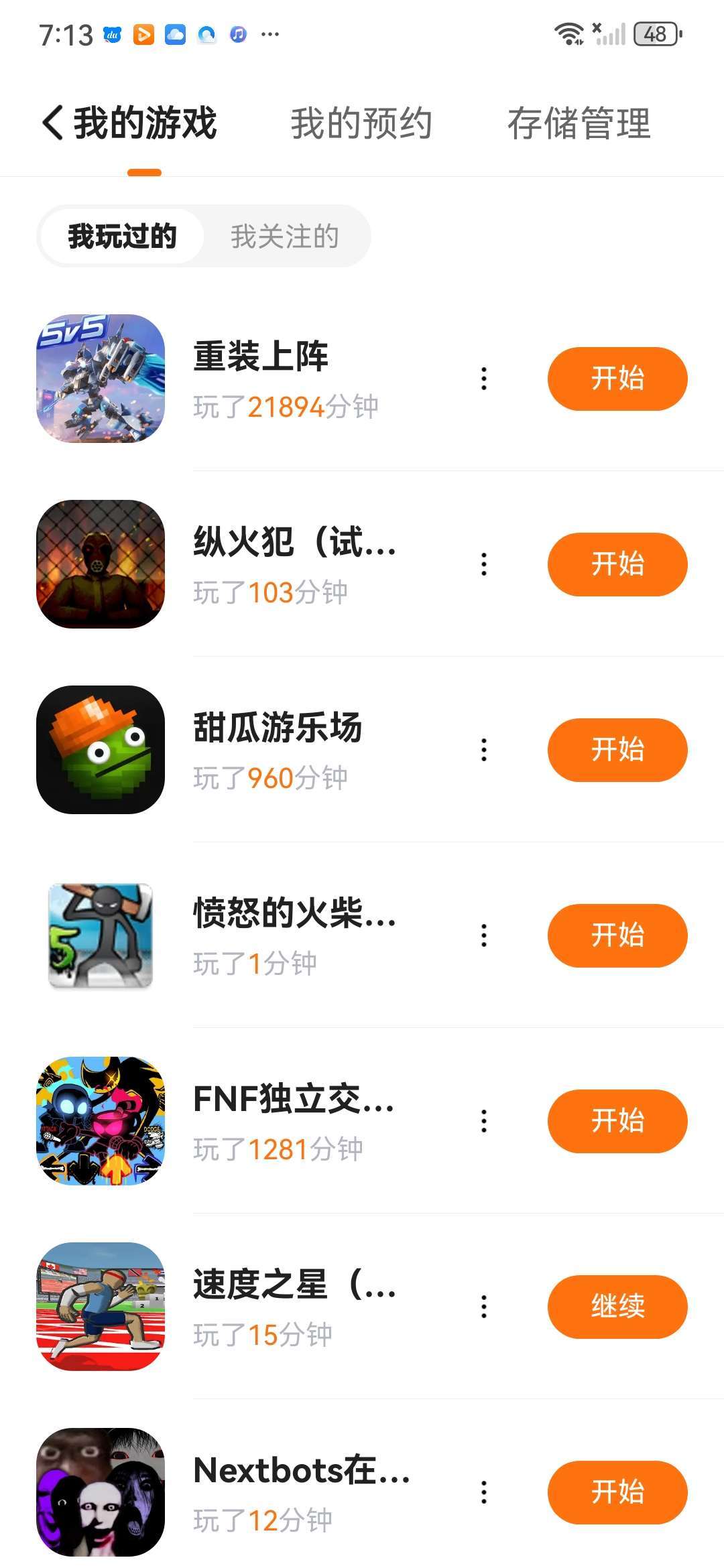Tap 开始 next to 愤怒的火柴
This screenshot has width=724, height=1568.
617,935
